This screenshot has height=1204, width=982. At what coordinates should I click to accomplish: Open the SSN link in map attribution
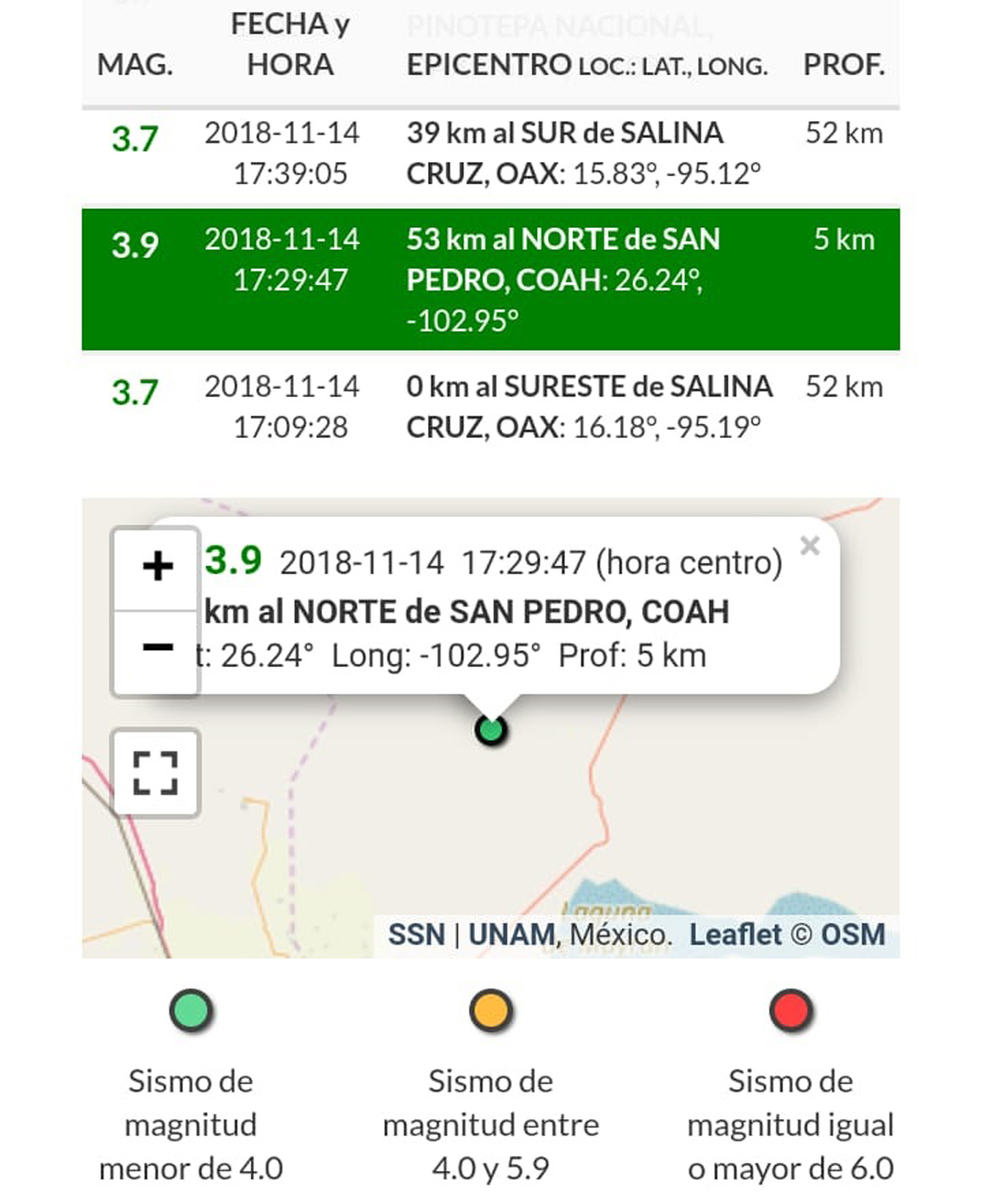pyautogui.click(x=416, y=935)
